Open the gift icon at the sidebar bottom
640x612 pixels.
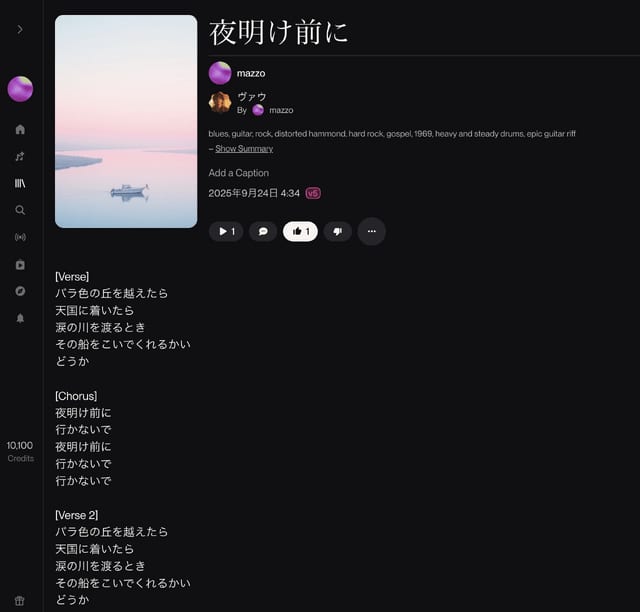click(x=20, y=601)
